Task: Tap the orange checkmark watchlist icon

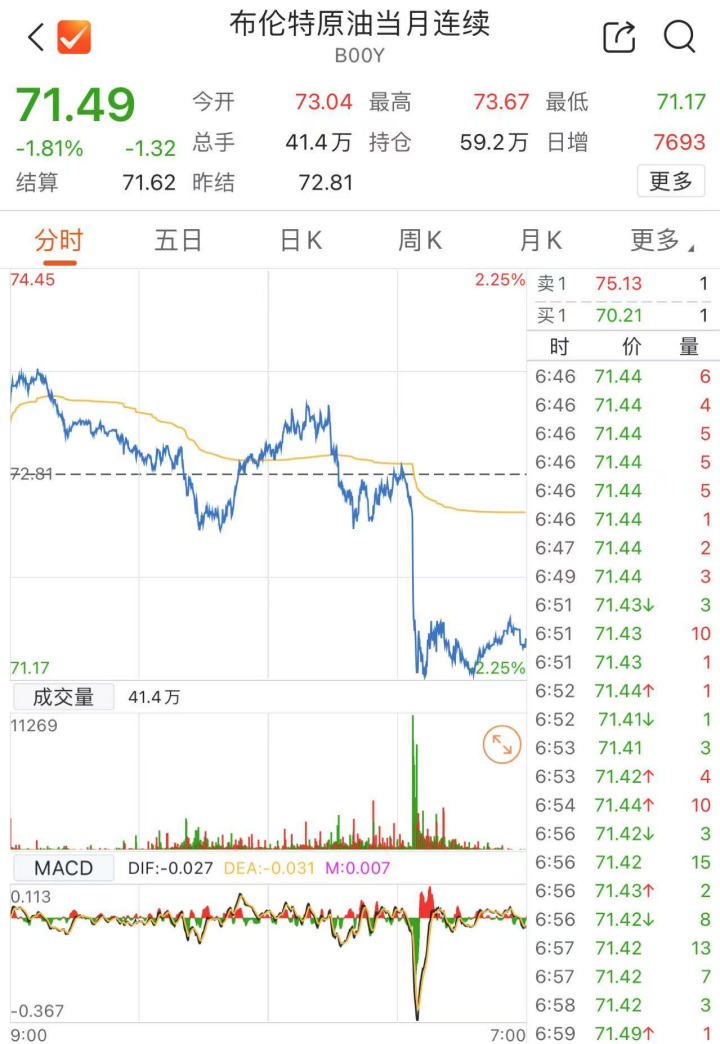Action: pos(75,38)
